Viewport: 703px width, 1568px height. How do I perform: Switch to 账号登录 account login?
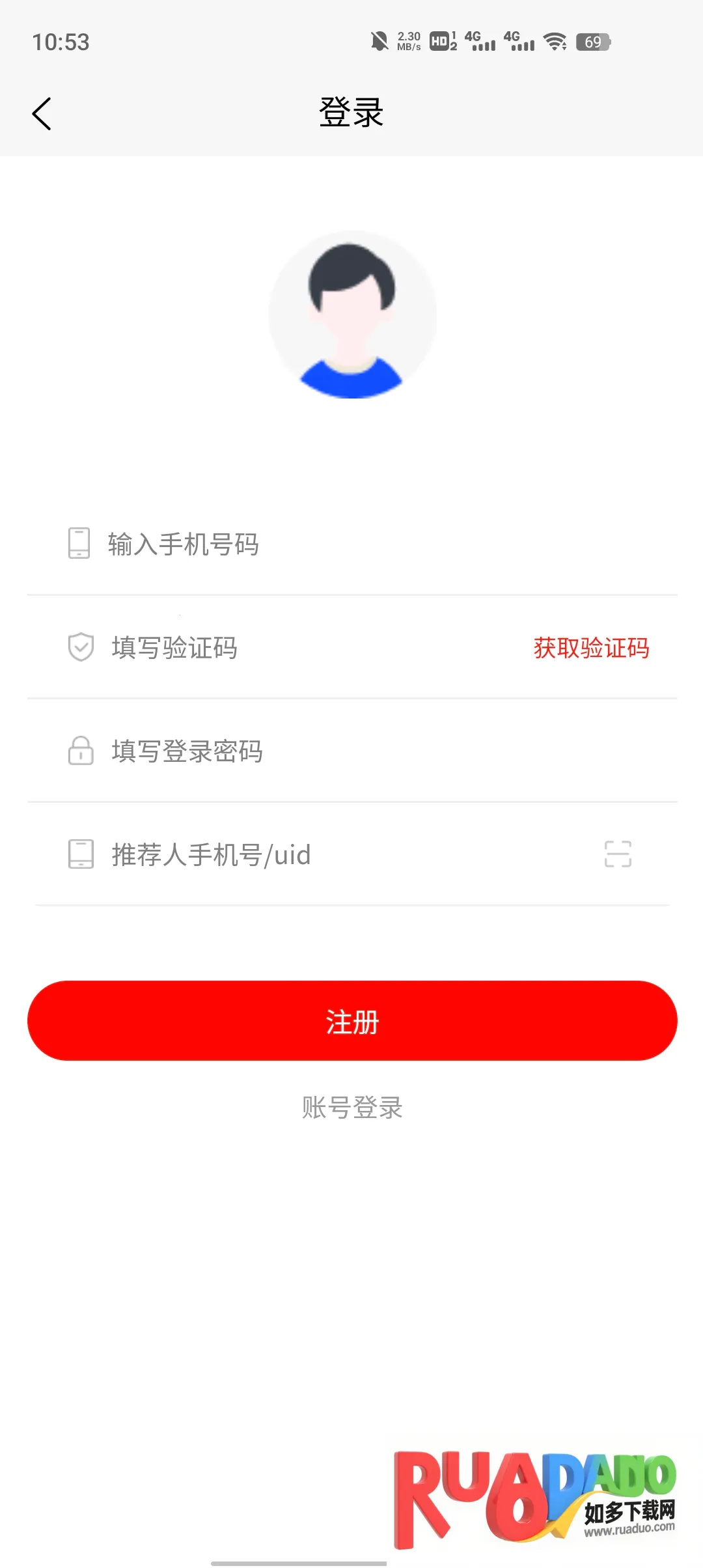352,1108
